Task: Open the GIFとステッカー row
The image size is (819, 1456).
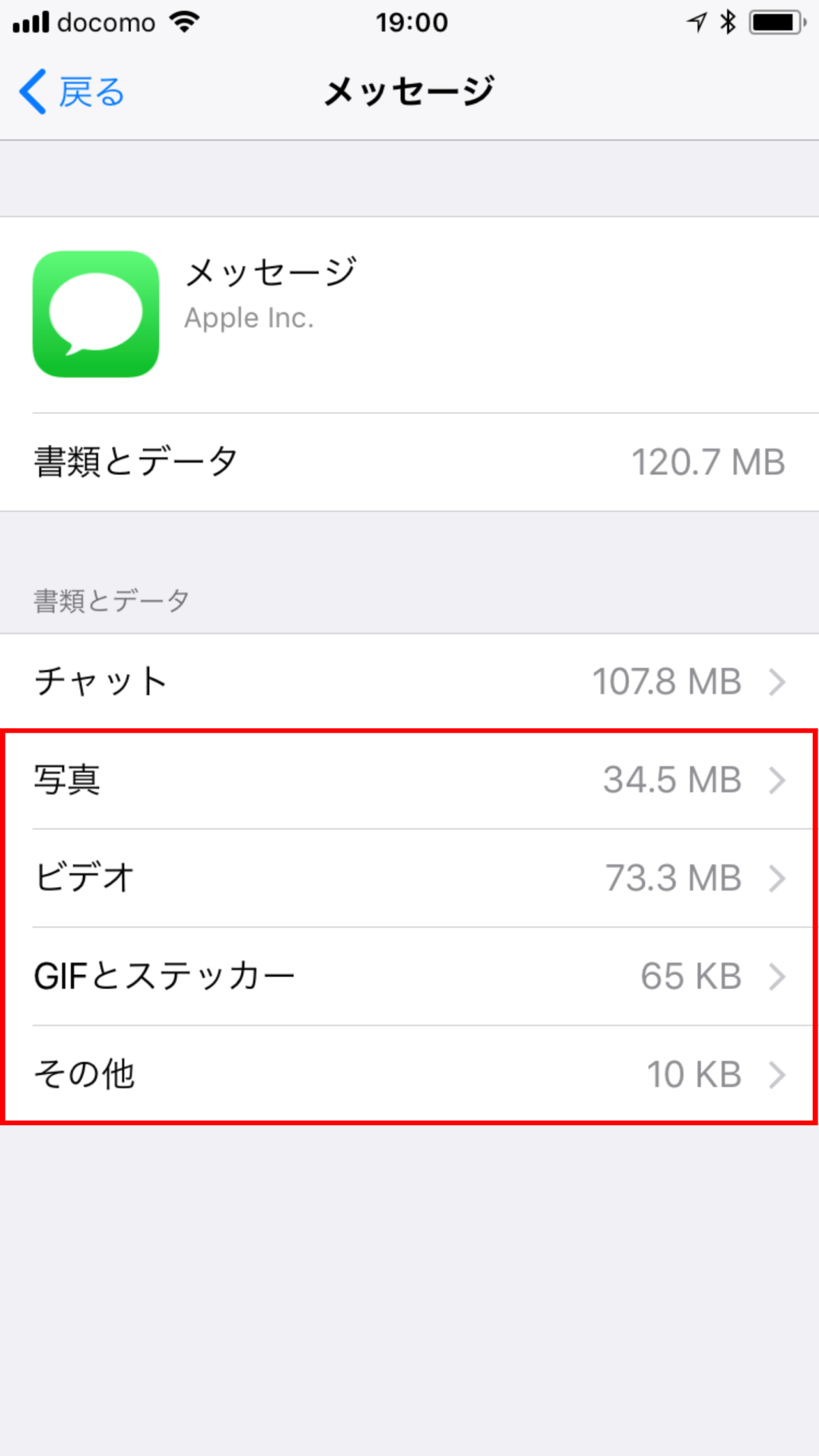Action: point(409,976)
